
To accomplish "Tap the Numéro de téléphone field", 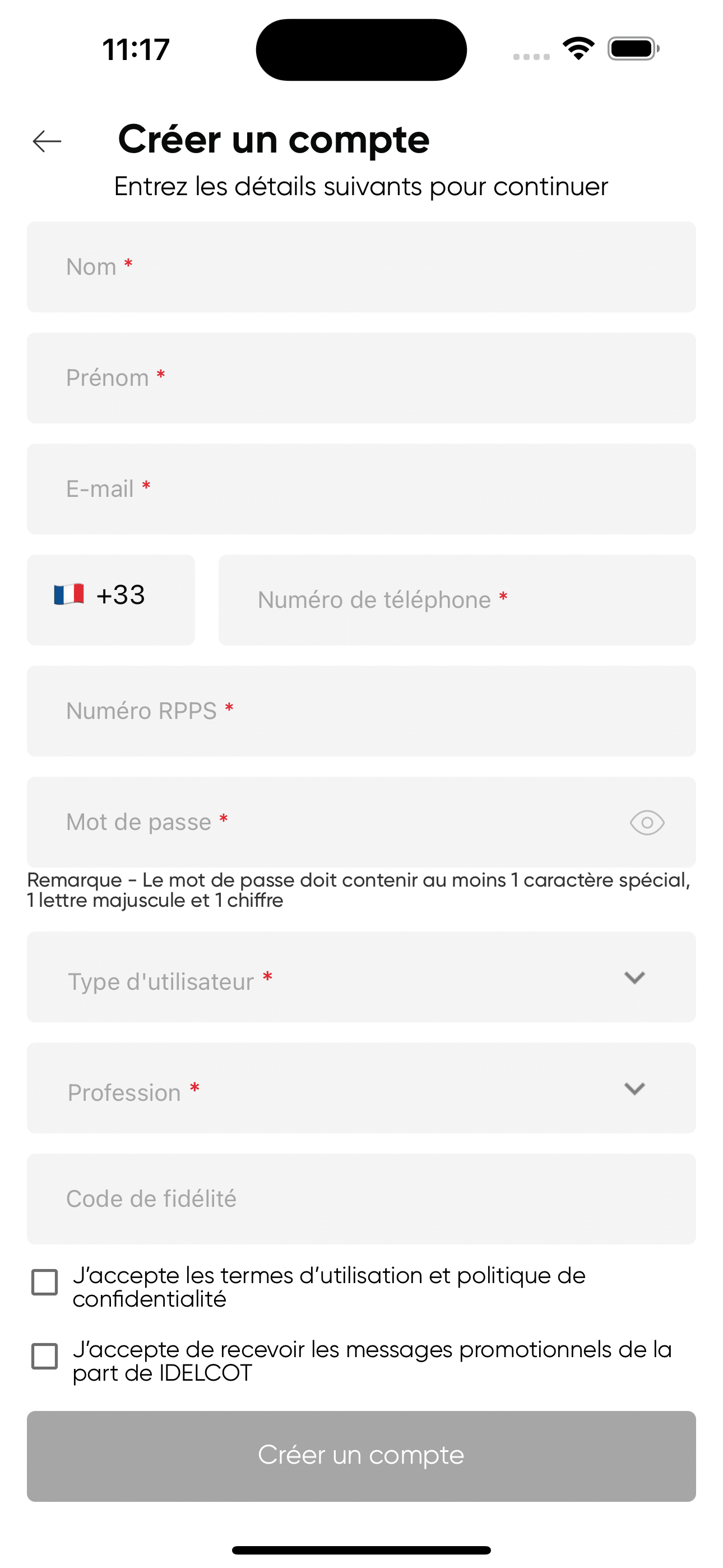I will click(x=457, y=599).
